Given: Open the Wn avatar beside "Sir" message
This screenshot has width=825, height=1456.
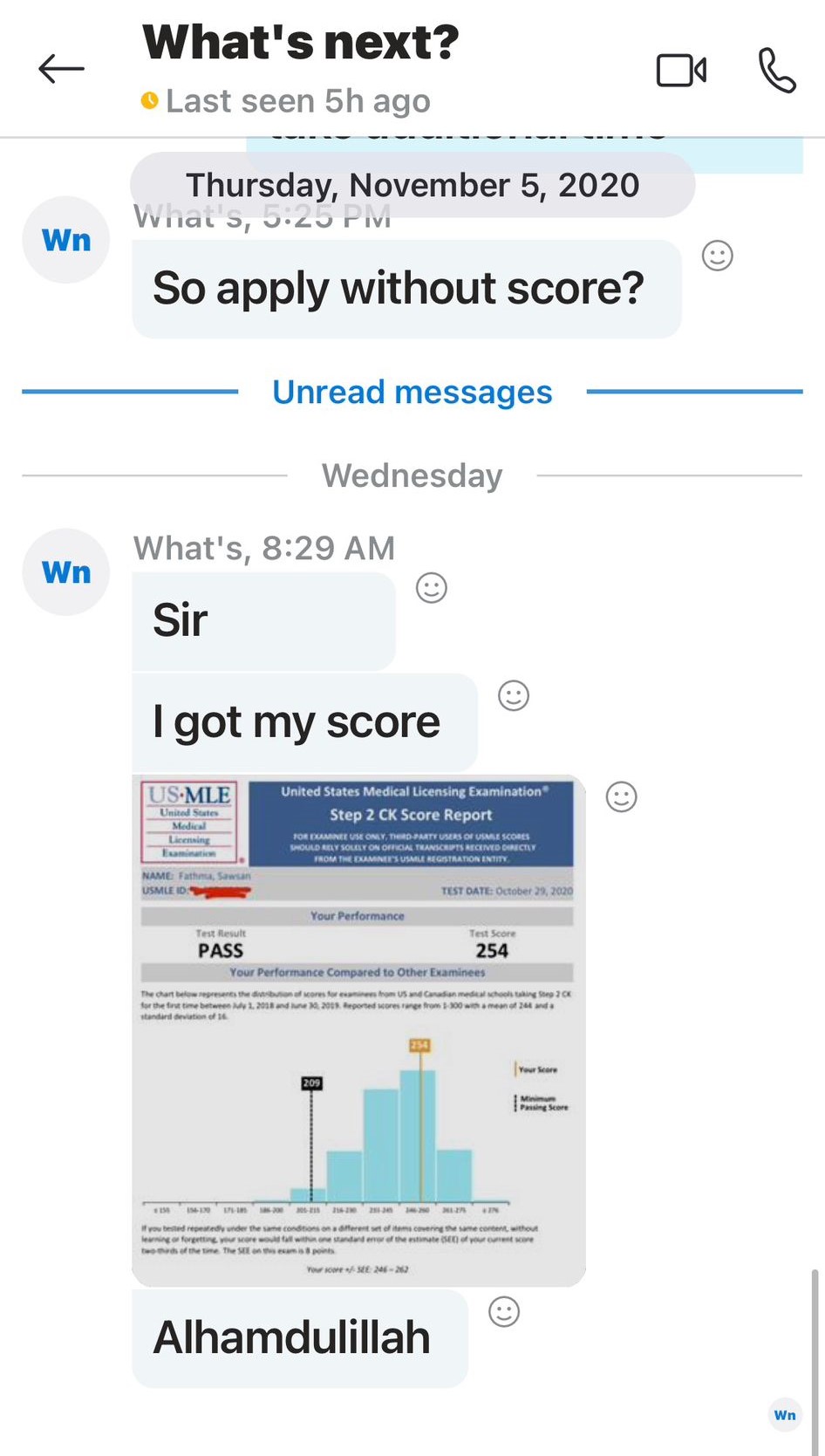Looking at the screenshot, I should (x=66, y=572).
